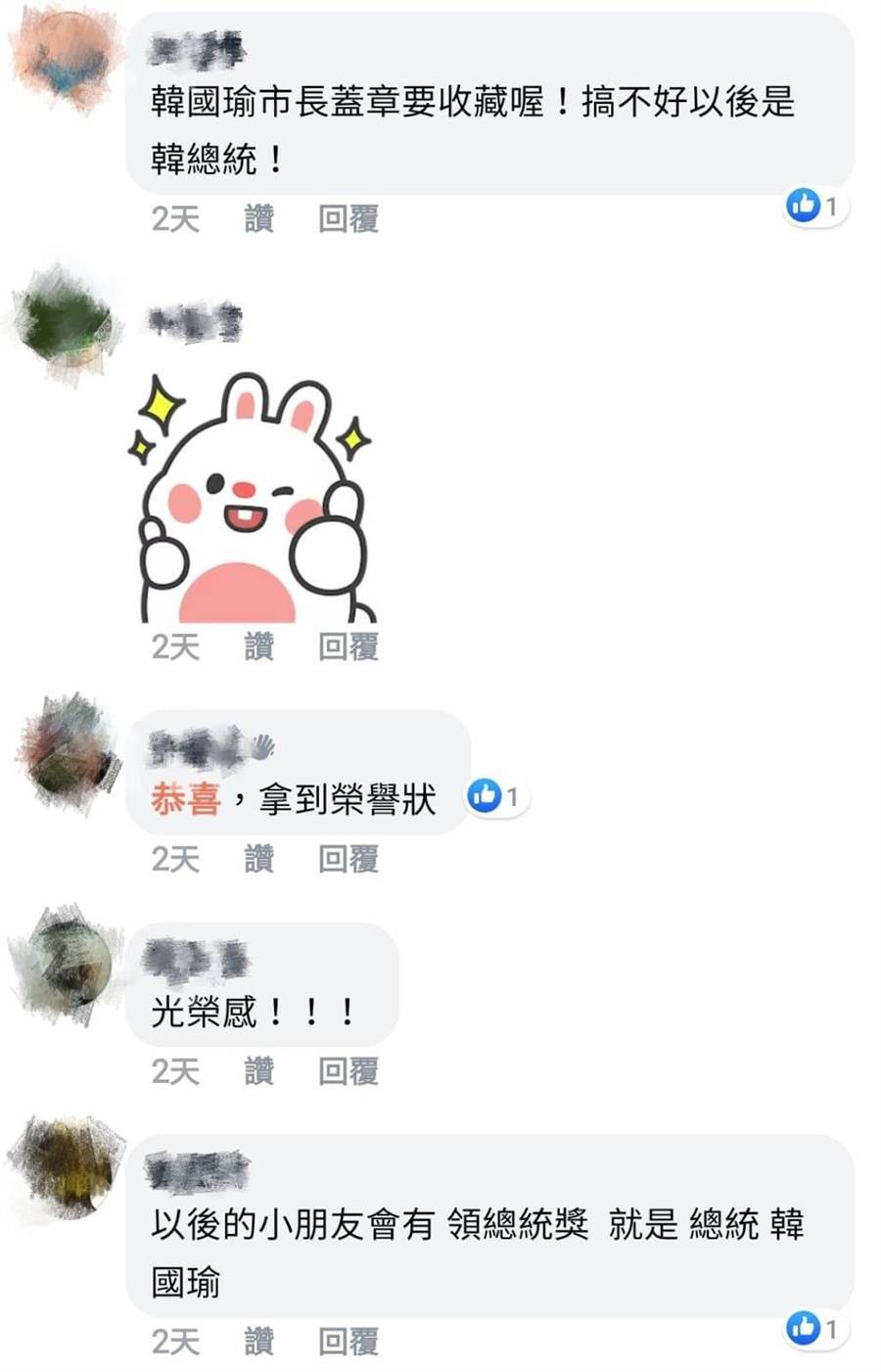
Task: Reply to the rabbit sticker comment
Action: [348, 646]
